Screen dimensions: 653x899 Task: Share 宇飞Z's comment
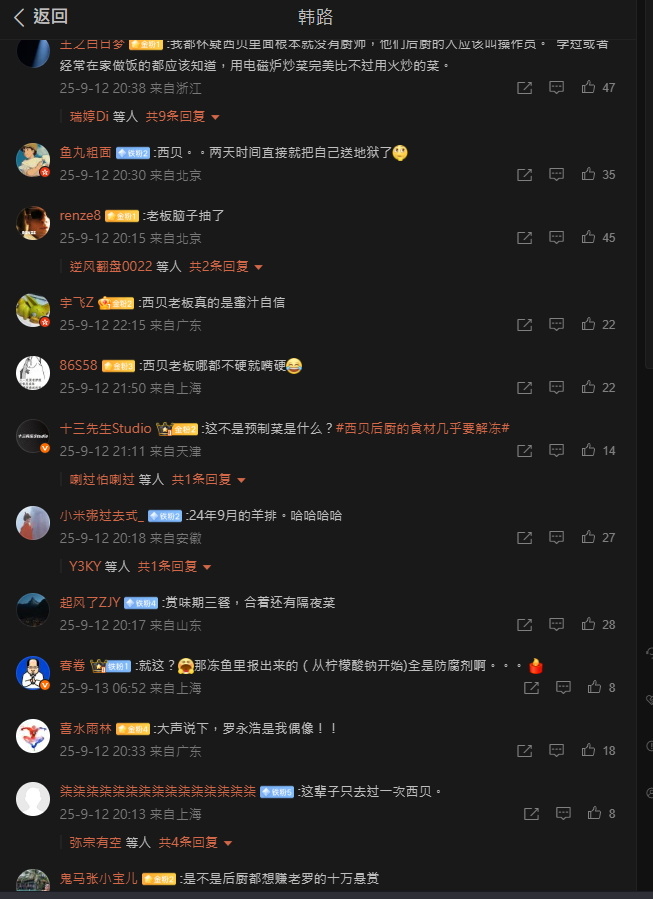[x=524, y=325]
